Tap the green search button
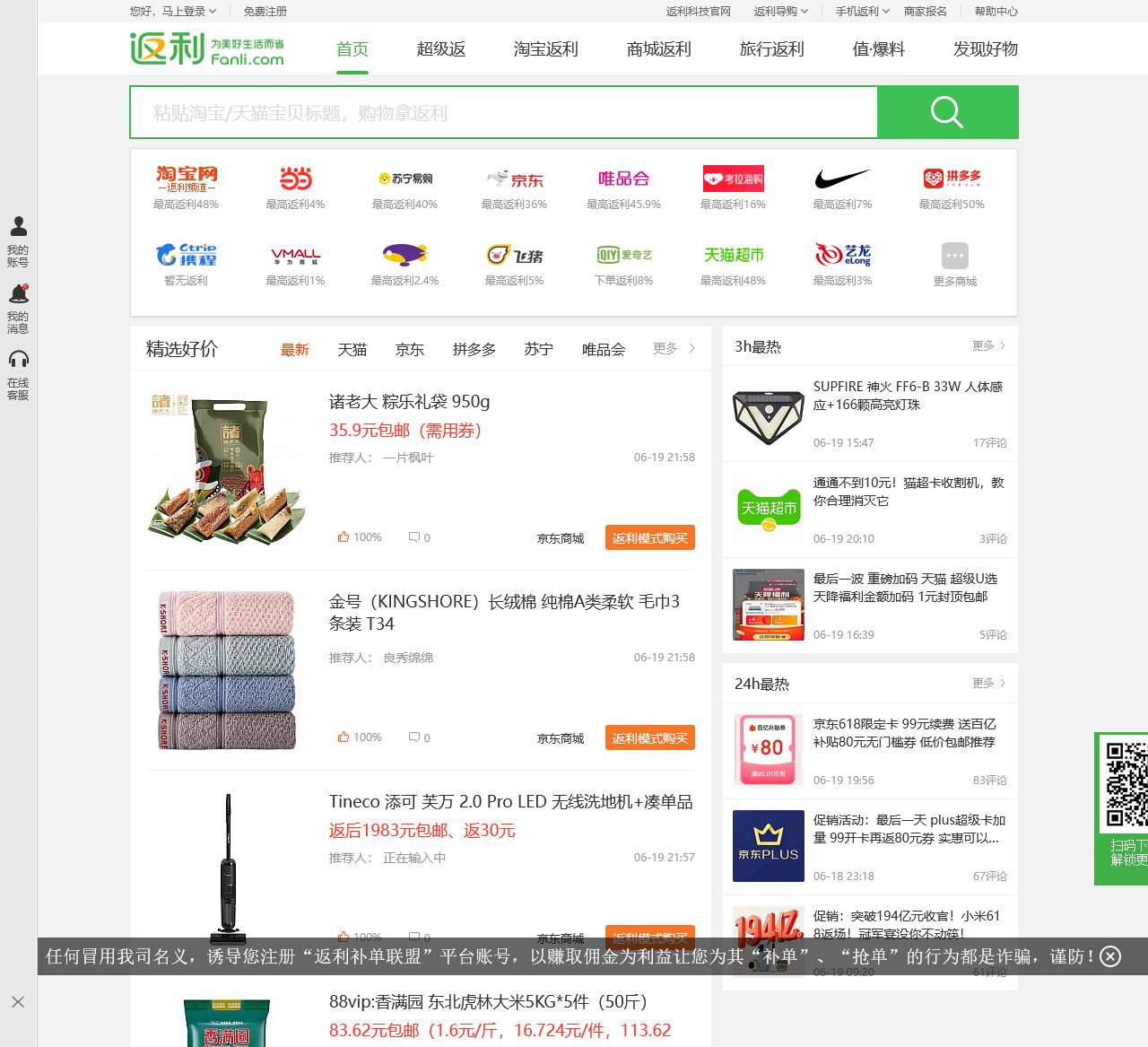Screen dimensions: 1148x1047 947,112
